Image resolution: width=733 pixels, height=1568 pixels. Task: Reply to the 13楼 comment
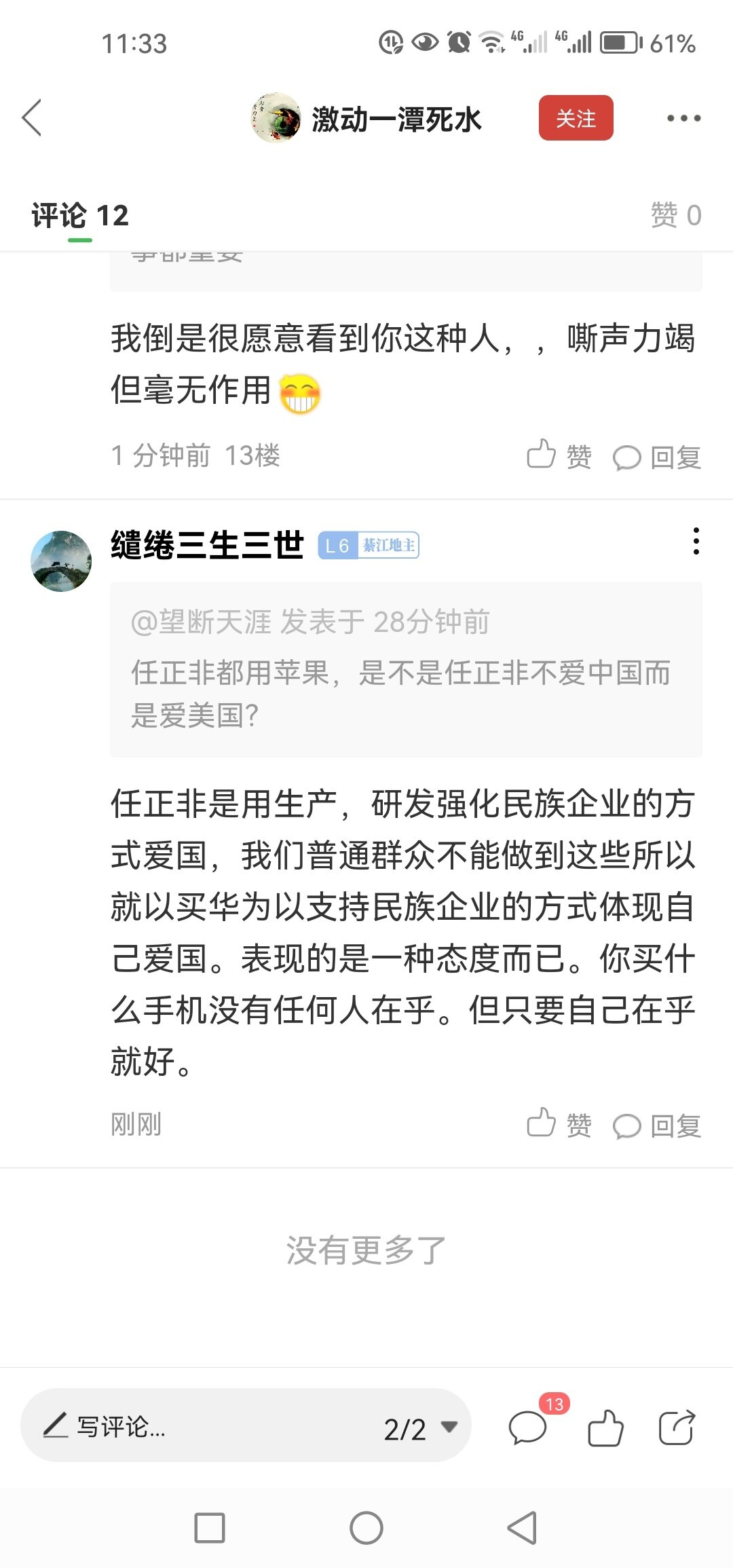pos(657,457)
